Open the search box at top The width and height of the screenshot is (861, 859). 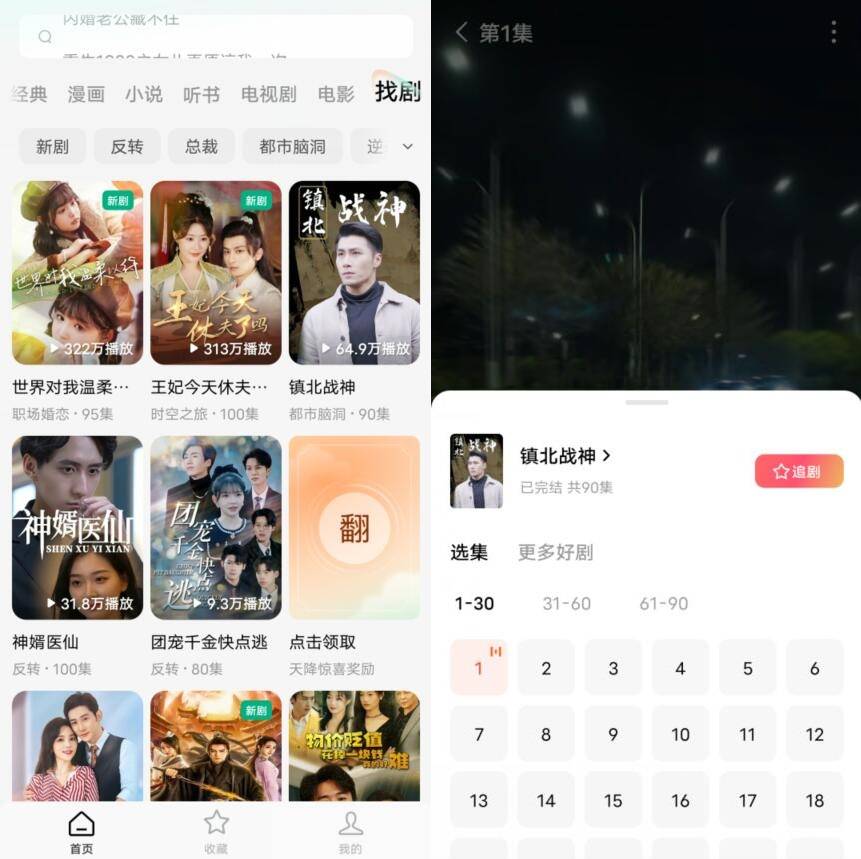(215, 37)
